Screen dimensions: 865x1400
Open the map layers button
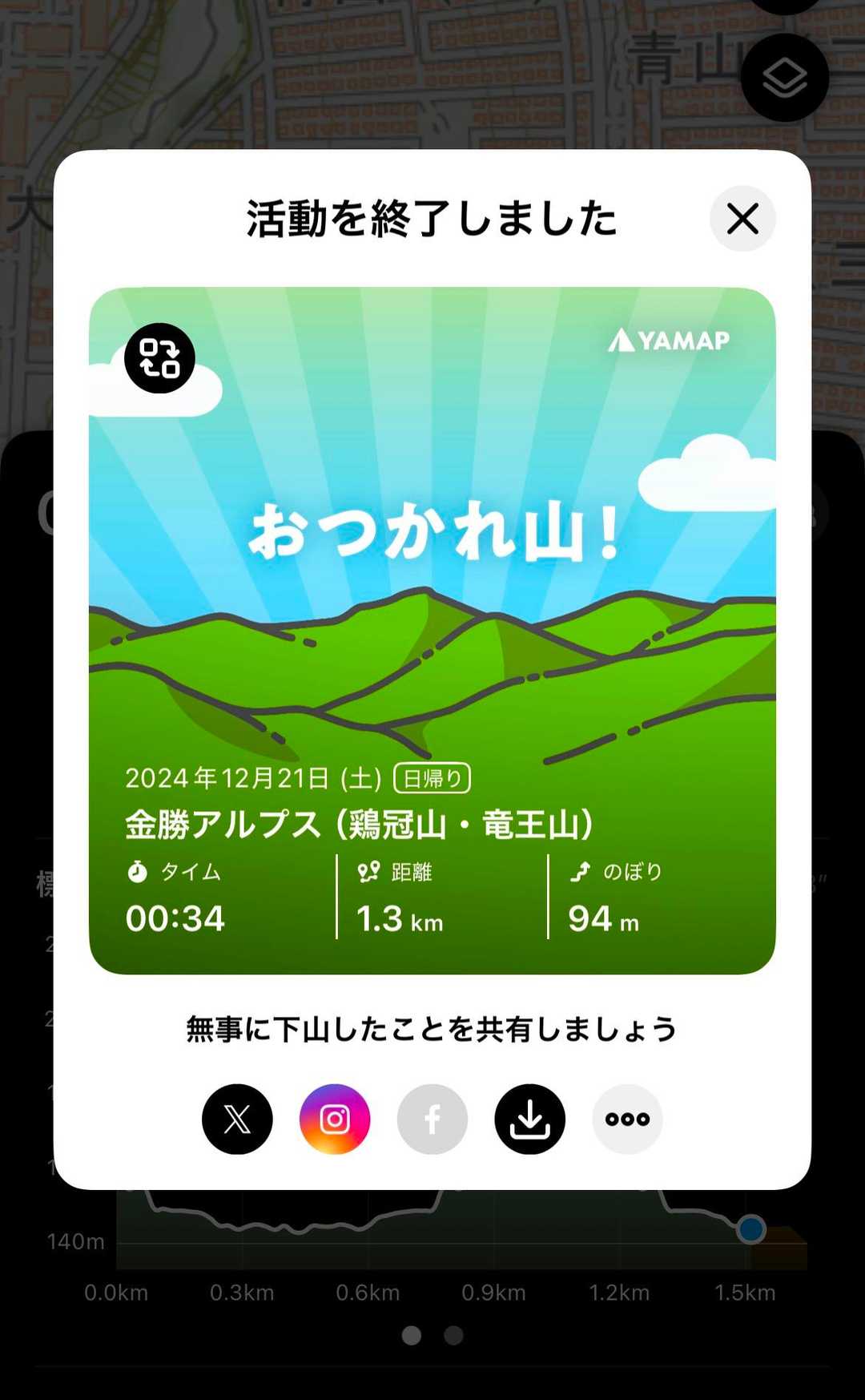[784, 78]
